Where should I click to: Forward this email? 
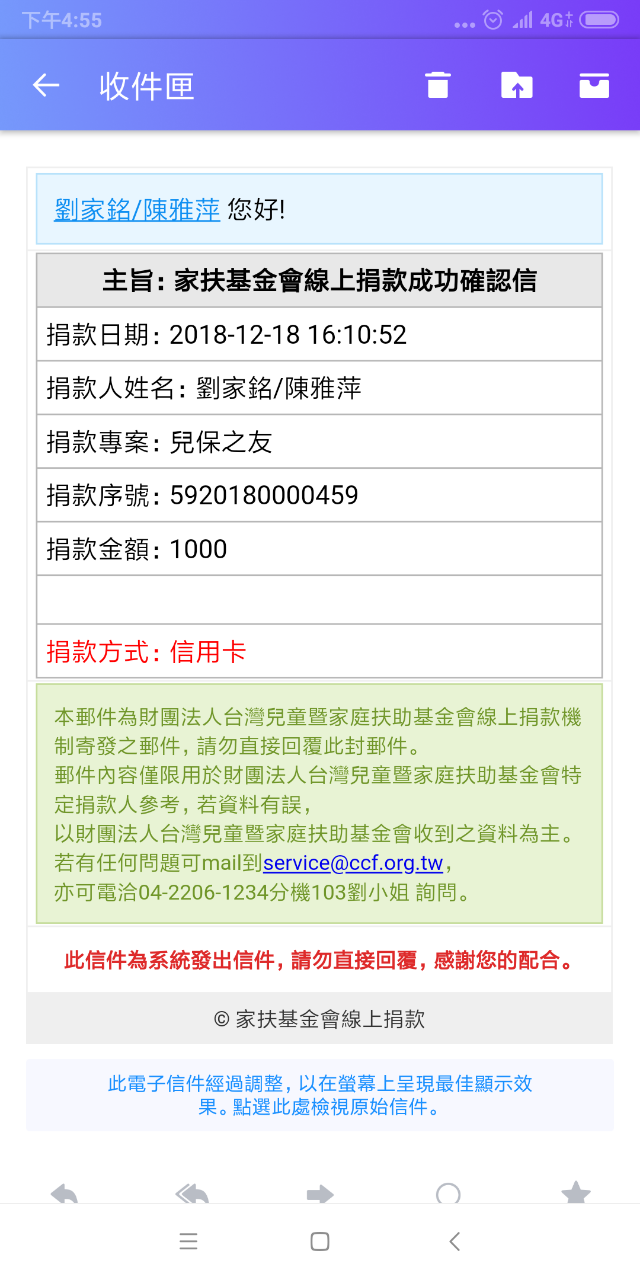tap(320, 1193)
